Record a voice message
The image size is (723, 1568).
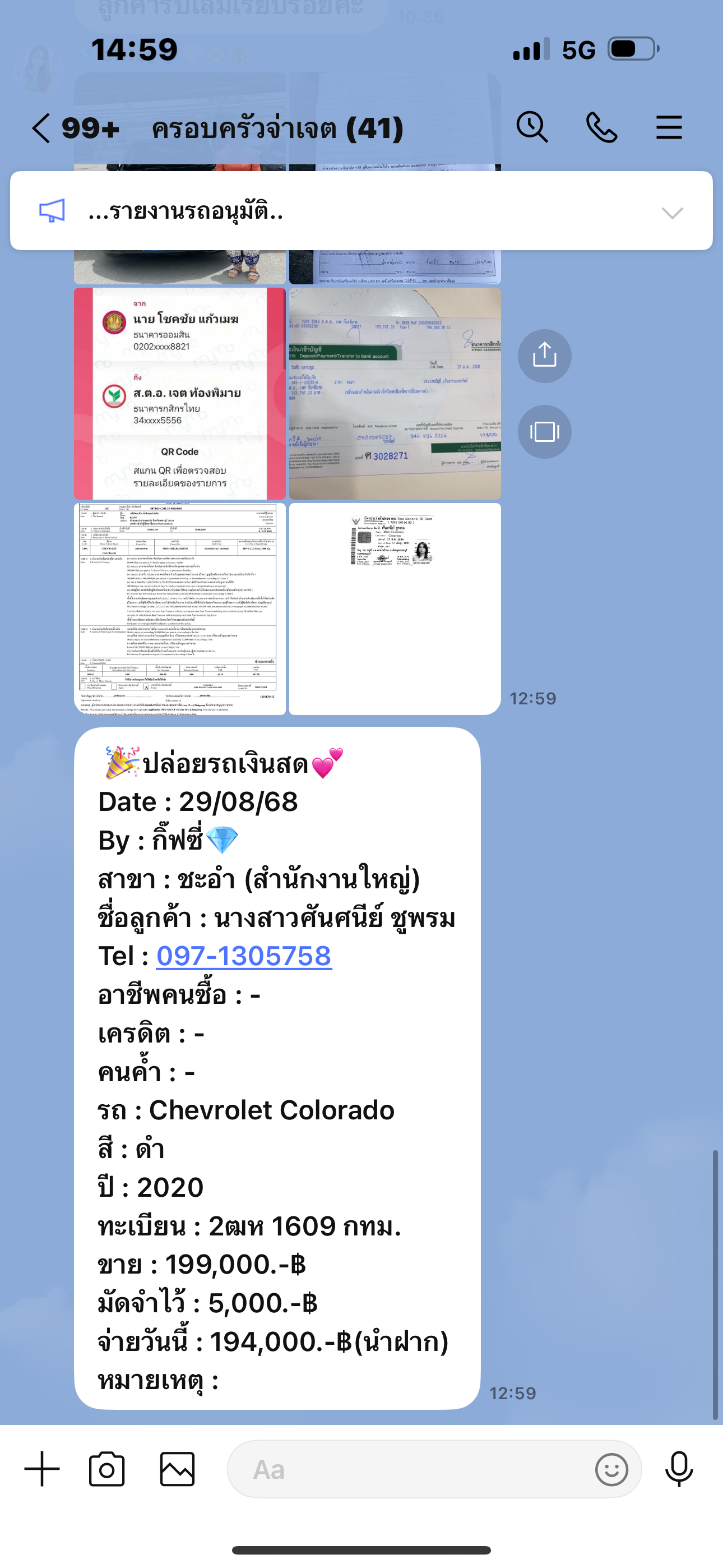[679, 1469]
